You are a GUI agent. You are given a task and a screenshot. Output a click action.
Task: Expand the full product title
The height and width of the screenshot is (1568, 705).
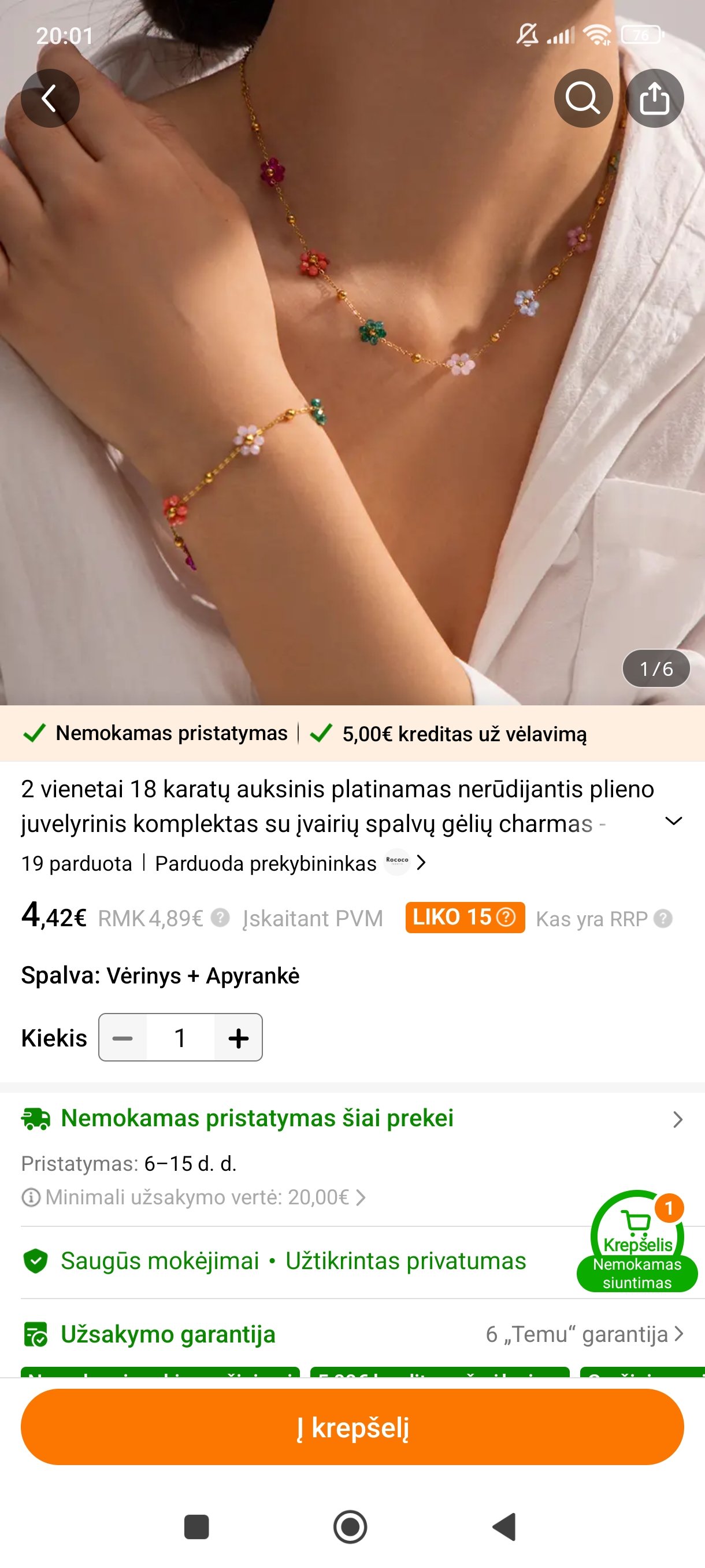click(x=673, y=821)
